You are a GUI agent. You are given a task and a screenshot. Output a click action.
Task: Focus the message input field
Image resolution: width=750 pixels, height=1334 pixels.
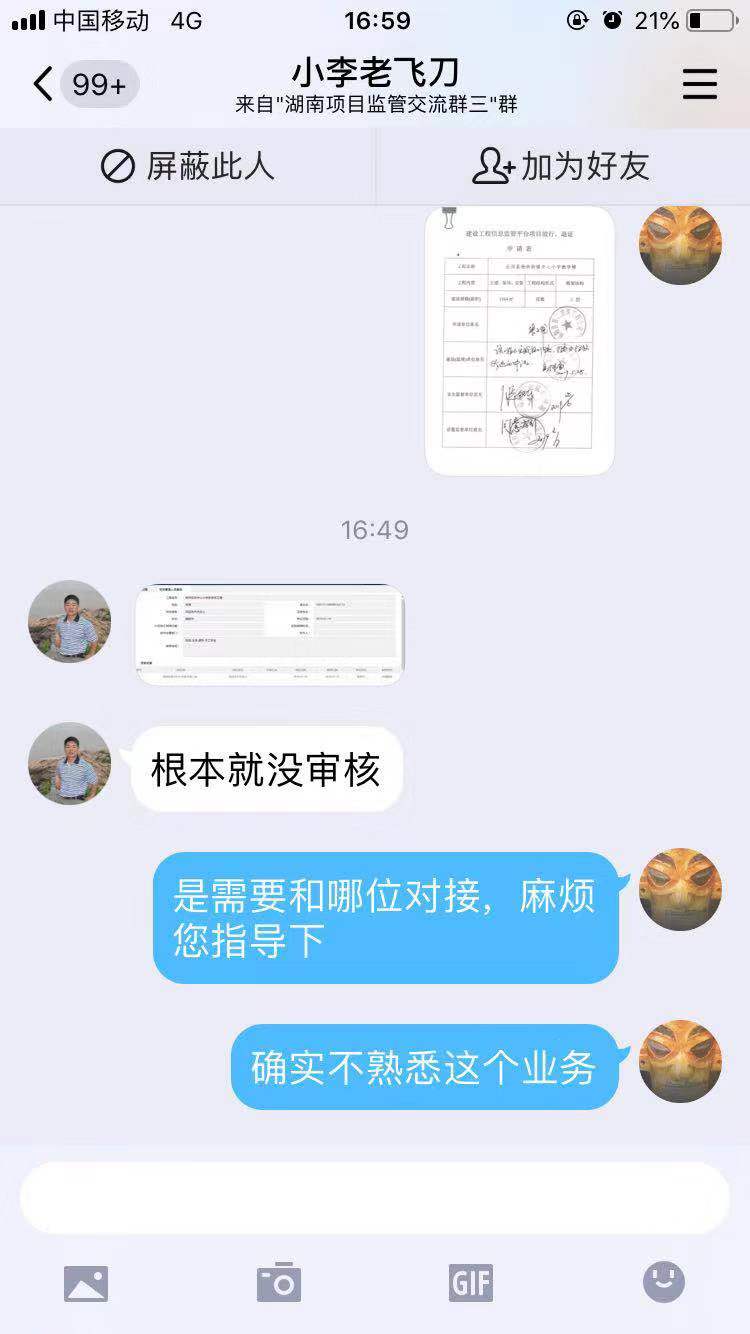pos(375,1198)
